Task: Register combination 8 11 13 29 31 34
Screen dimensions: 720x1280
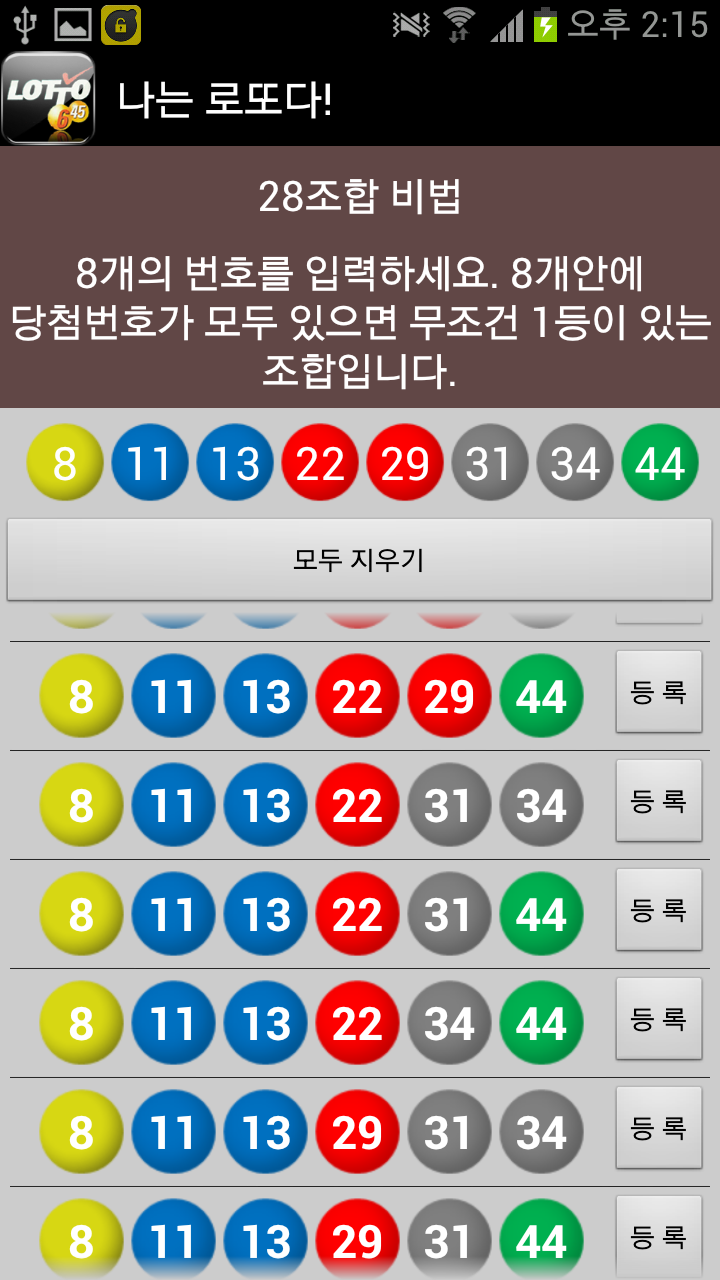Action: [x=658, y=1127]
